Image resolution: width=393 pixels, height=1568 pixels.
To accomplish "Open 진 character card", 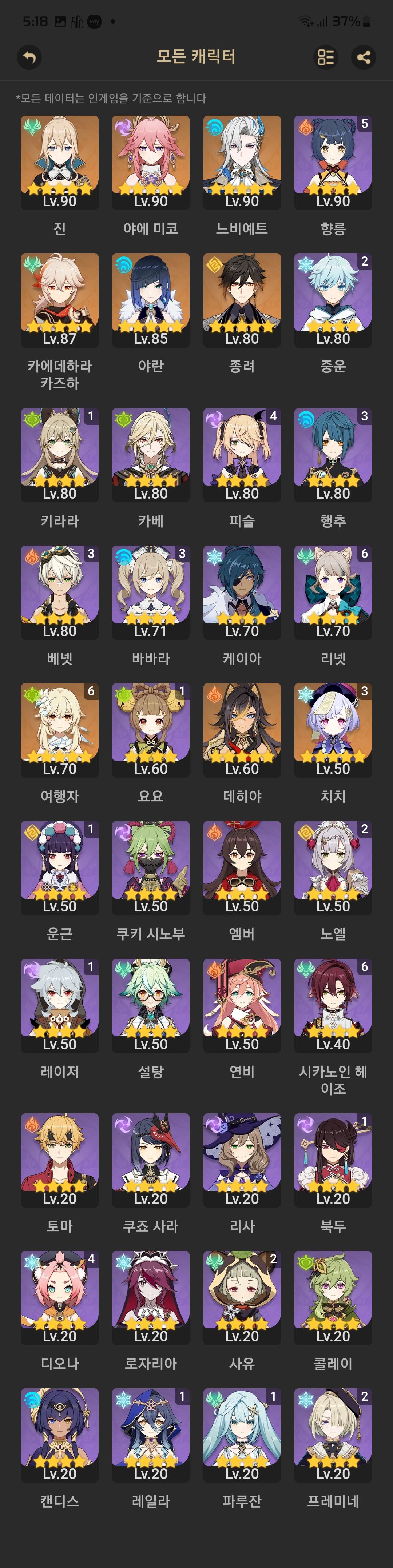I will coord(60,162).
